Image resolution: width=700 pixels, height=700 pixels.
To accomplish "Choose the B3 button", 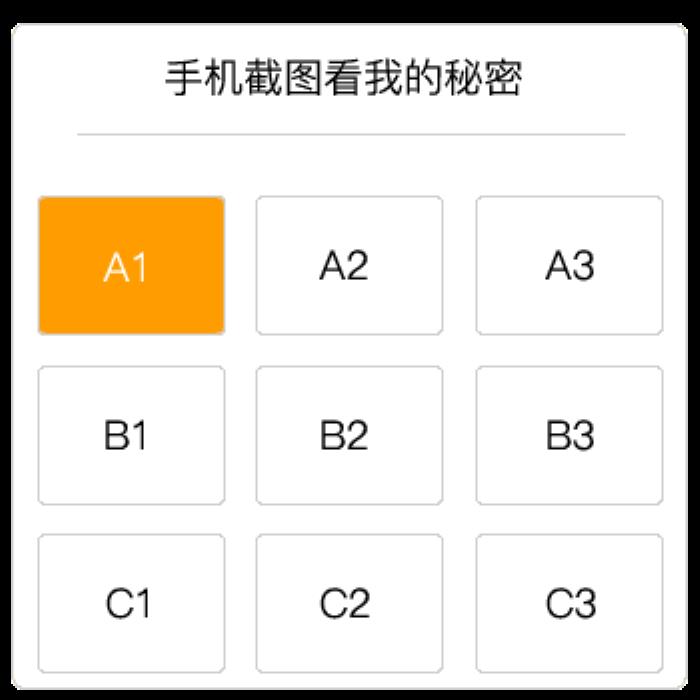I will coord(569,435).
